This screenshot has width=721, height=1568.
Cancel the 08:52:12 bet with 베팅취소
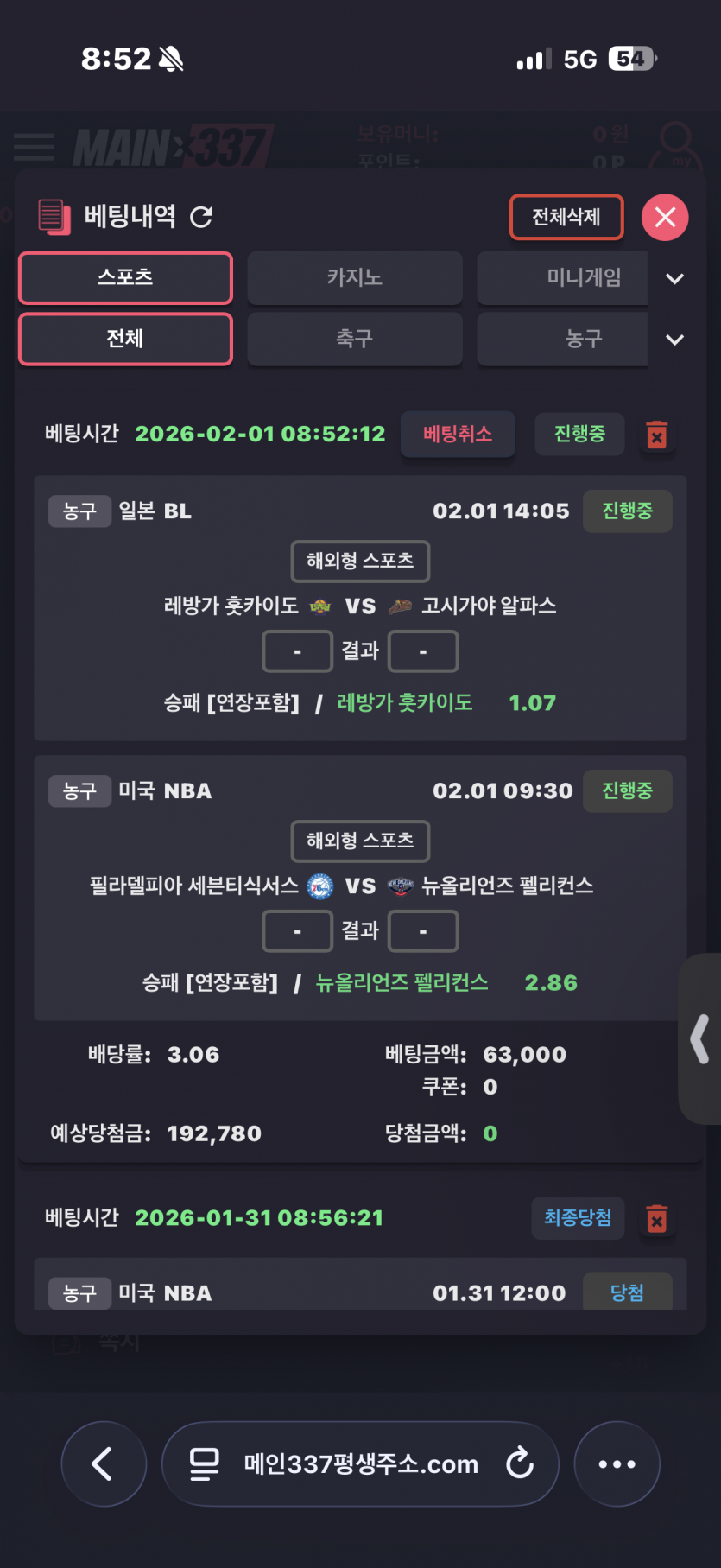(458, 434)
